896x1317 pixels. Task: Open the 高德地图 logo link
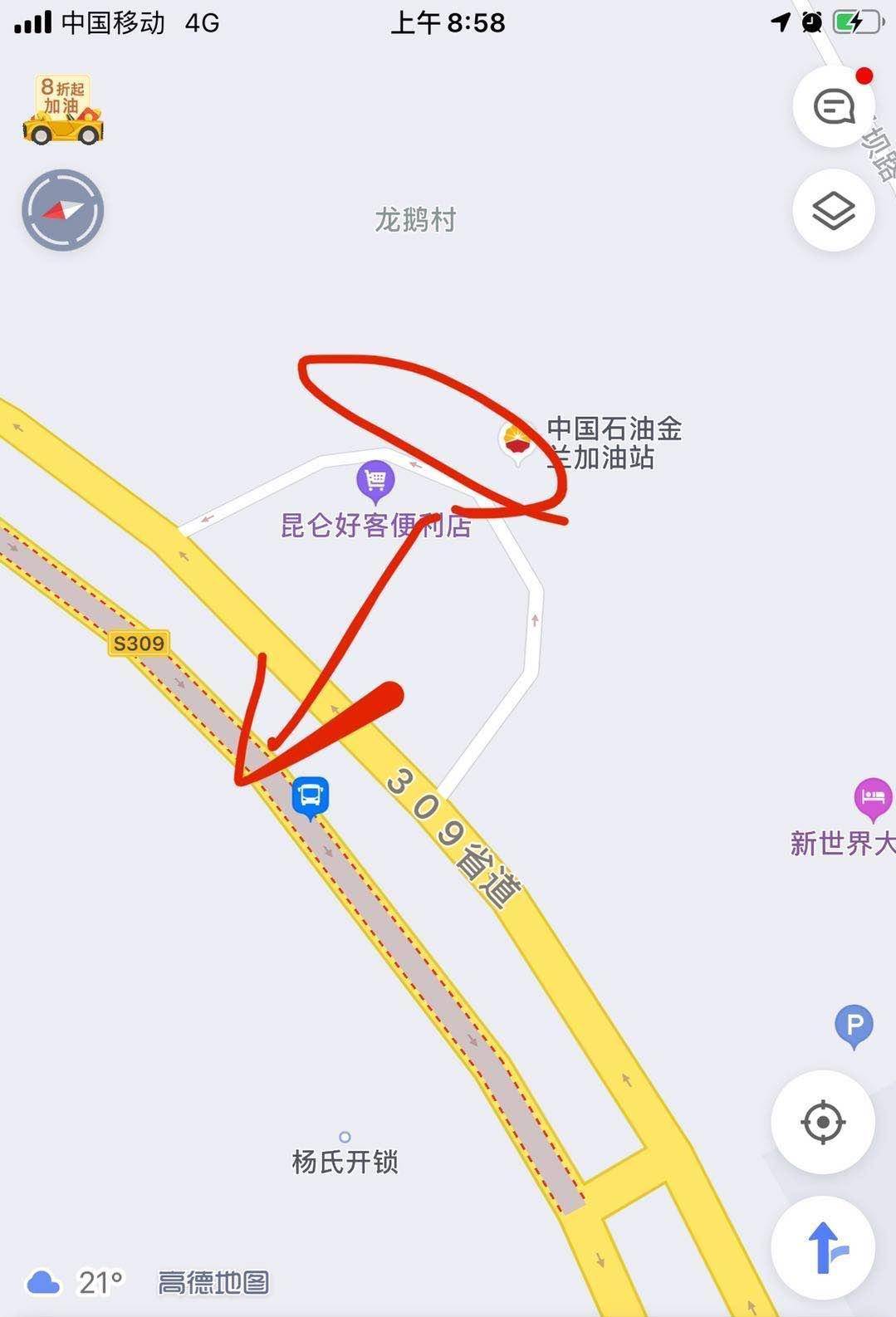coord(213,1280)
